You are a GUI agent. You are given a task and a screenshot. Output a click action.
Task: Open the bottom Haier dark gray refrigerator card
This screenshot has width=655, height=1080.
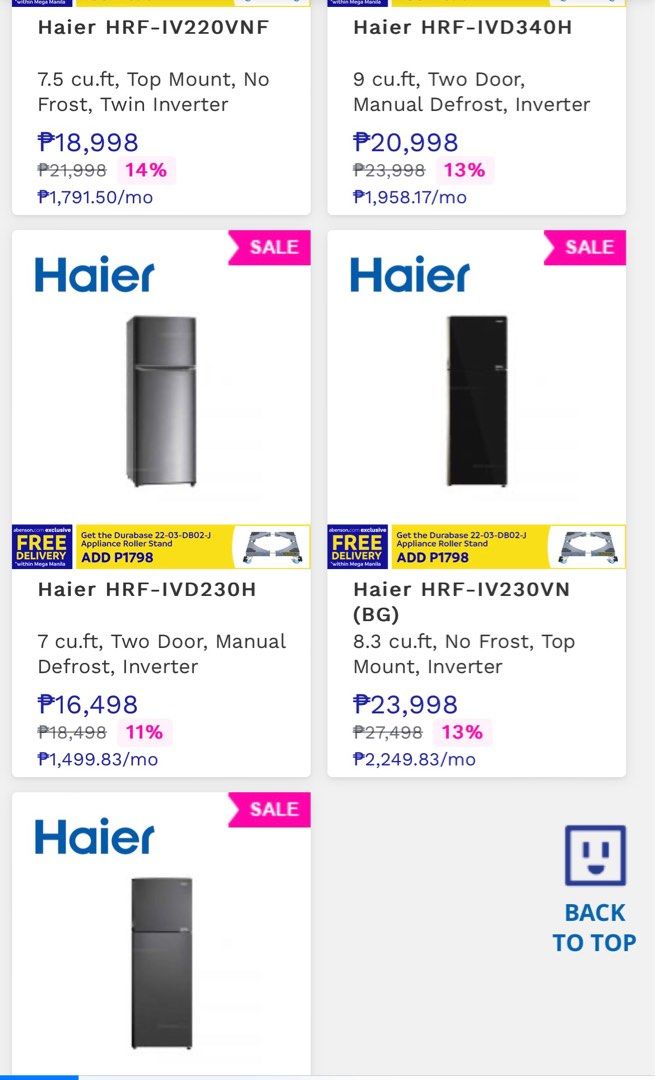click(161, 933)
